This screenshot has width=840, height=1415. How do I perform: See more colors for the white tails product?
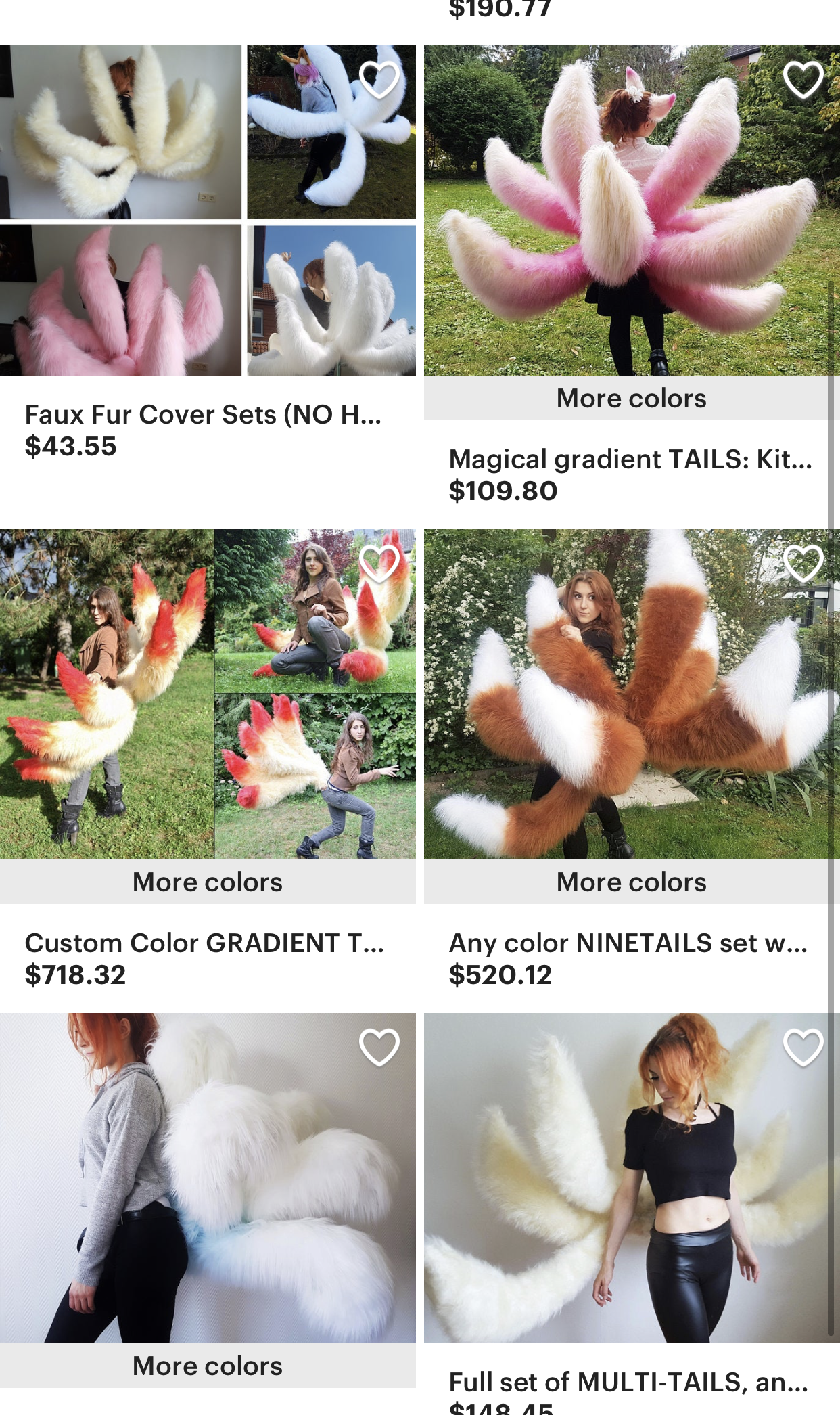click(x=208, y=1366)
